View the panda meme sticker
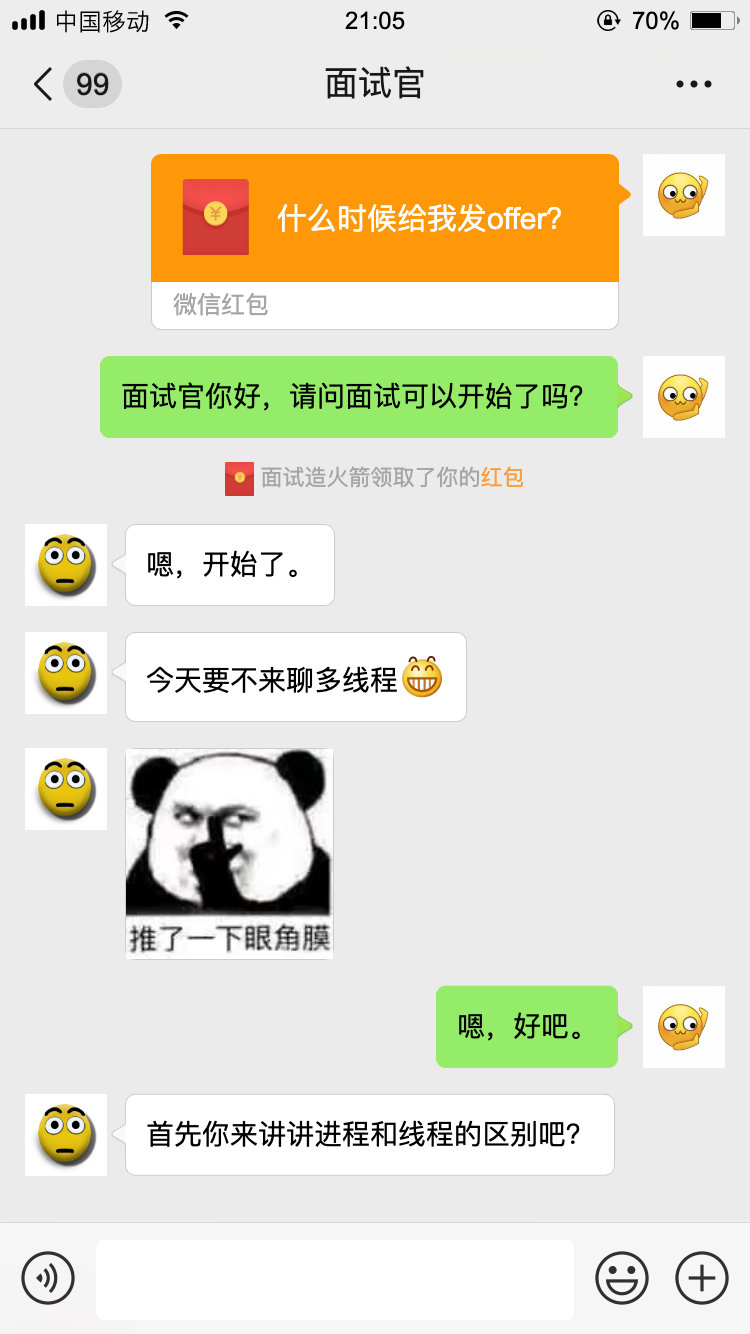Viewport: 750px width, 1334px height. pyautogui.click(x=229, y=853)
